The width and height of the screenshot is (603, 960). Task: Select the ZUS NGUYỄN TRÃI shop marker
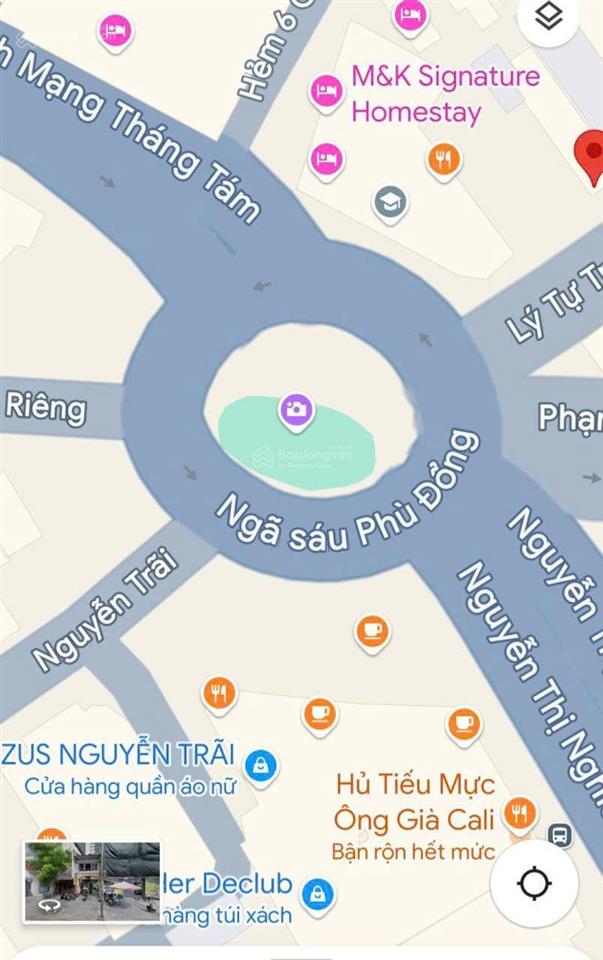click(261, 765)
